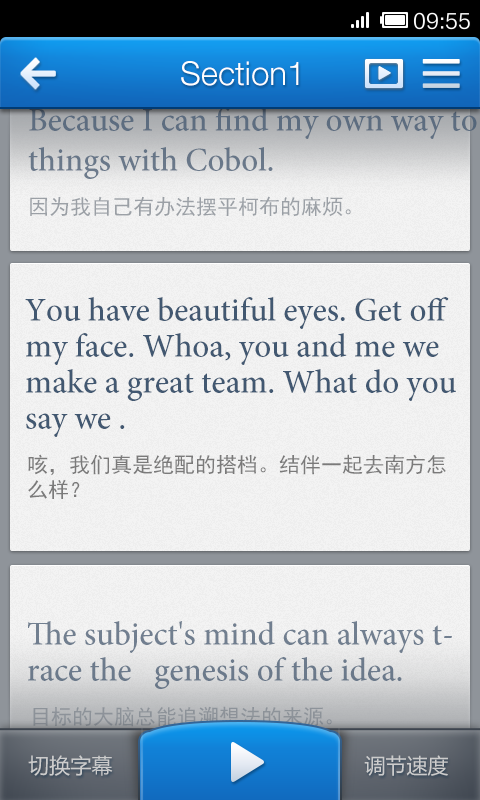The height and width of the screenshot is (800, 480).
Task: Select the "subject's mind" sentence card
Action: pos(240,647)
